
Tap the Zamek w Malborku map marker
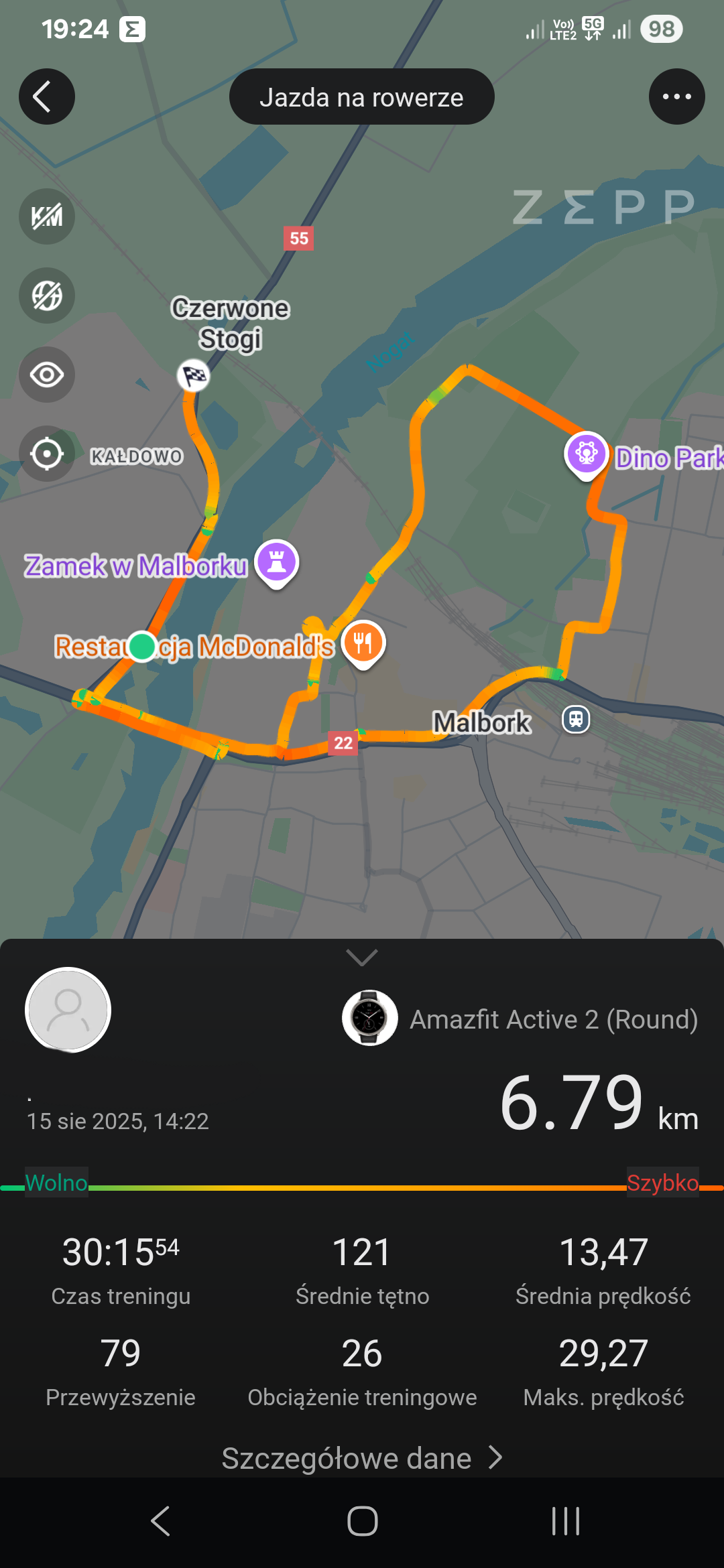pos(276,561)
